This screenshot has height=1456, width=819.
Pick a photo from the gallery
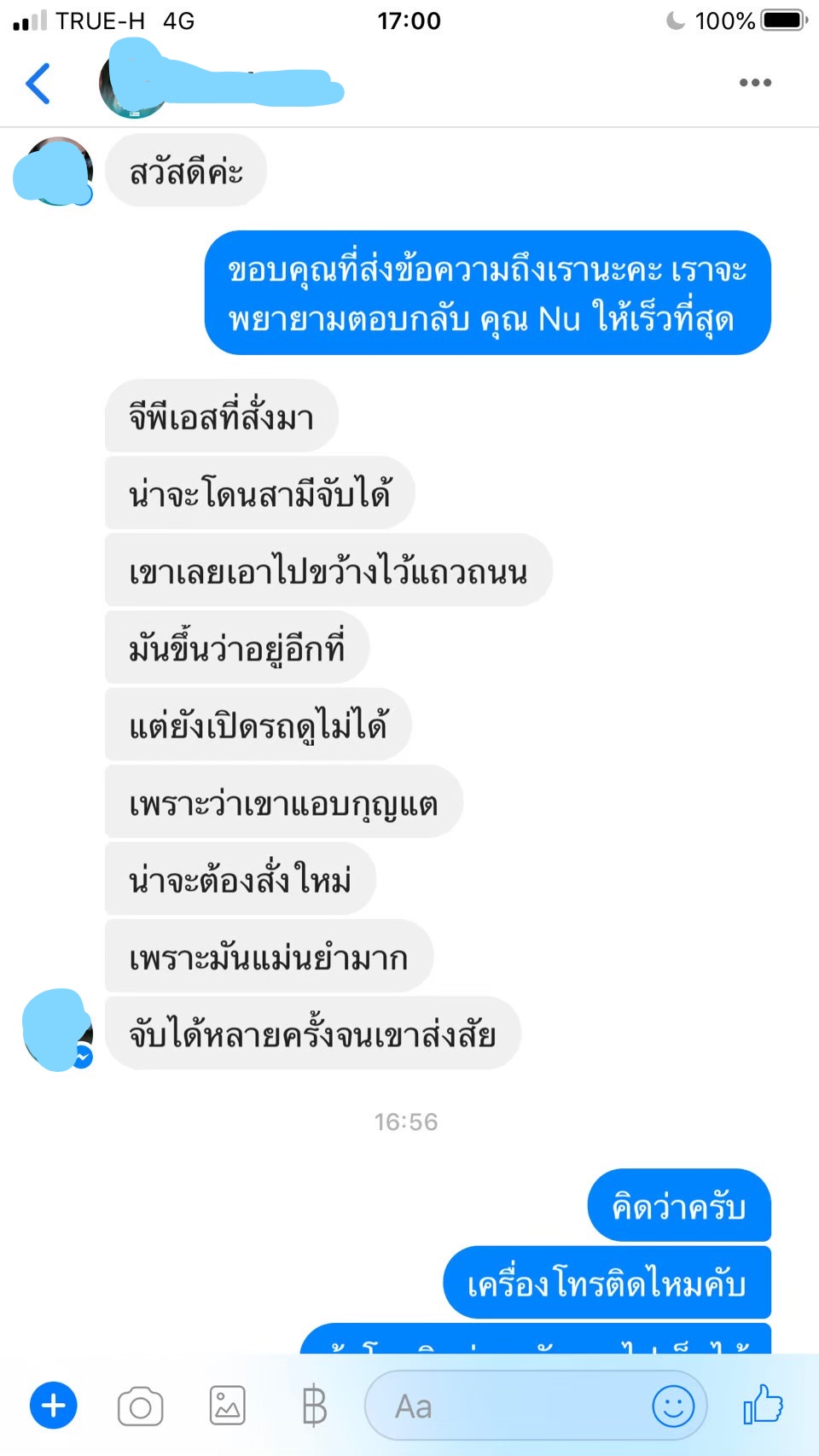point(228,1406)
